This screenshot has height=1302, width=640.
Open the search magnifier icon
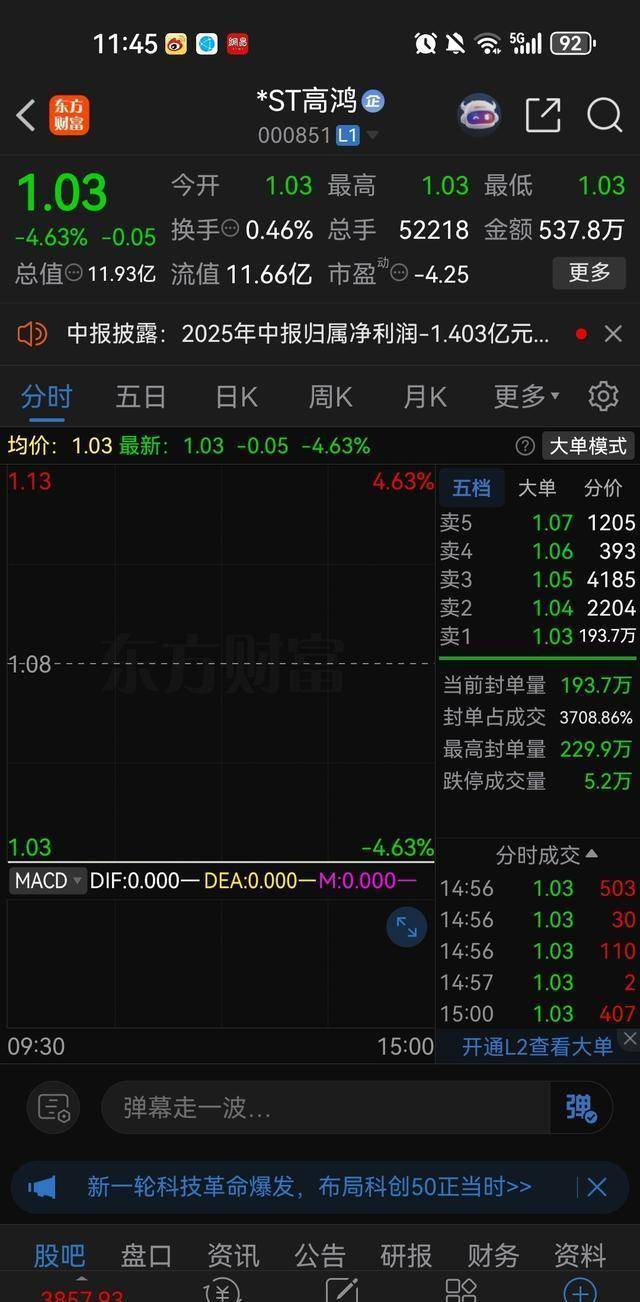click(604, 115)
